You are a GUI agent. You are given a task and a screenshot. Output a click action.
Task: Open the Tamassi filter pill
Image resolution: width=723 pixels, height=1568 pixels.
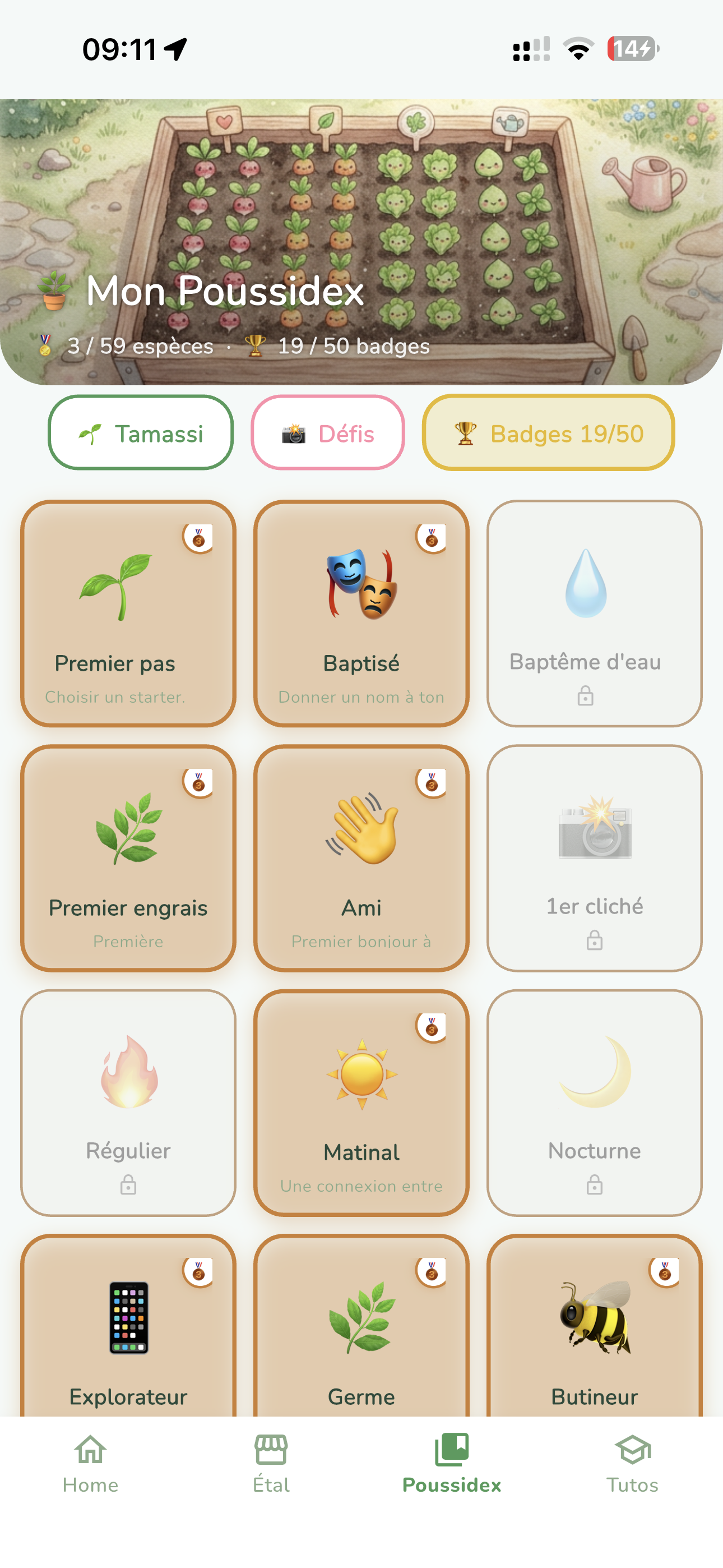(141, 433)
